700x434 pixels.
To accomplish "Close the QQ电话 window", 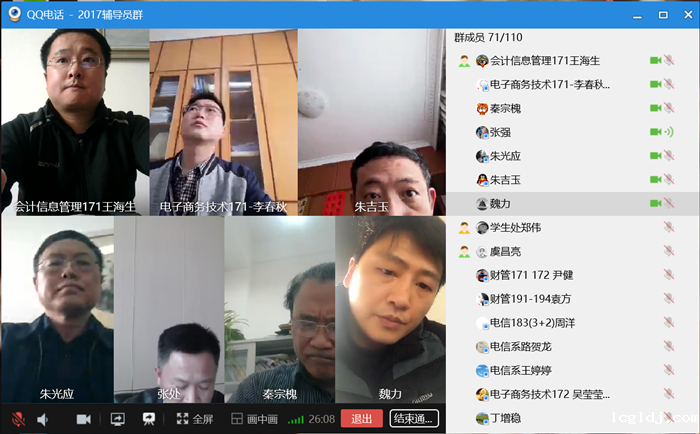I will 685,14.
